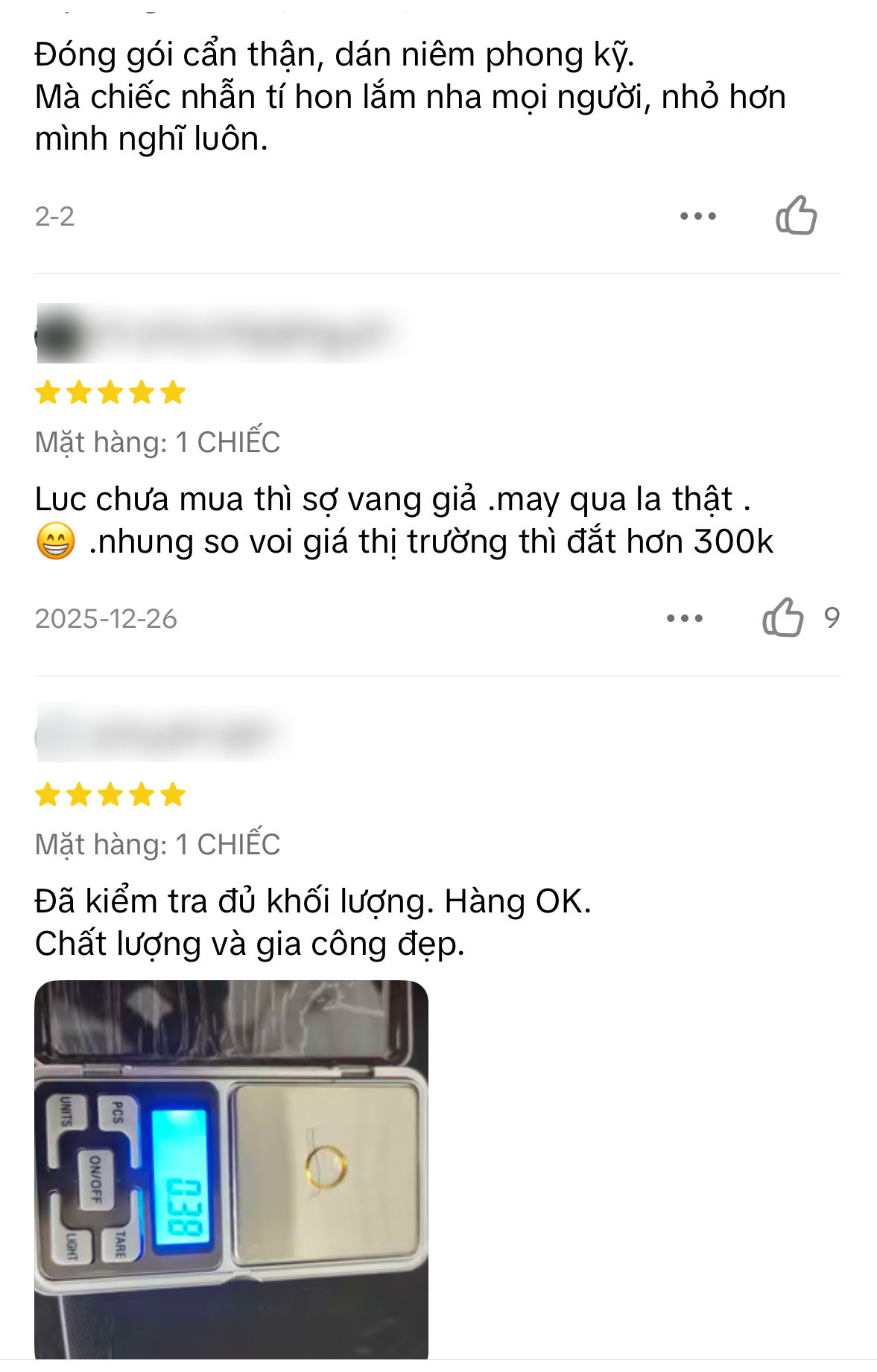Image resolution: width=877 pixels, height=1372 pixels.
Task: Open profile of the 2025-12-26 reviewer
Action: click(x=216, y=334)
